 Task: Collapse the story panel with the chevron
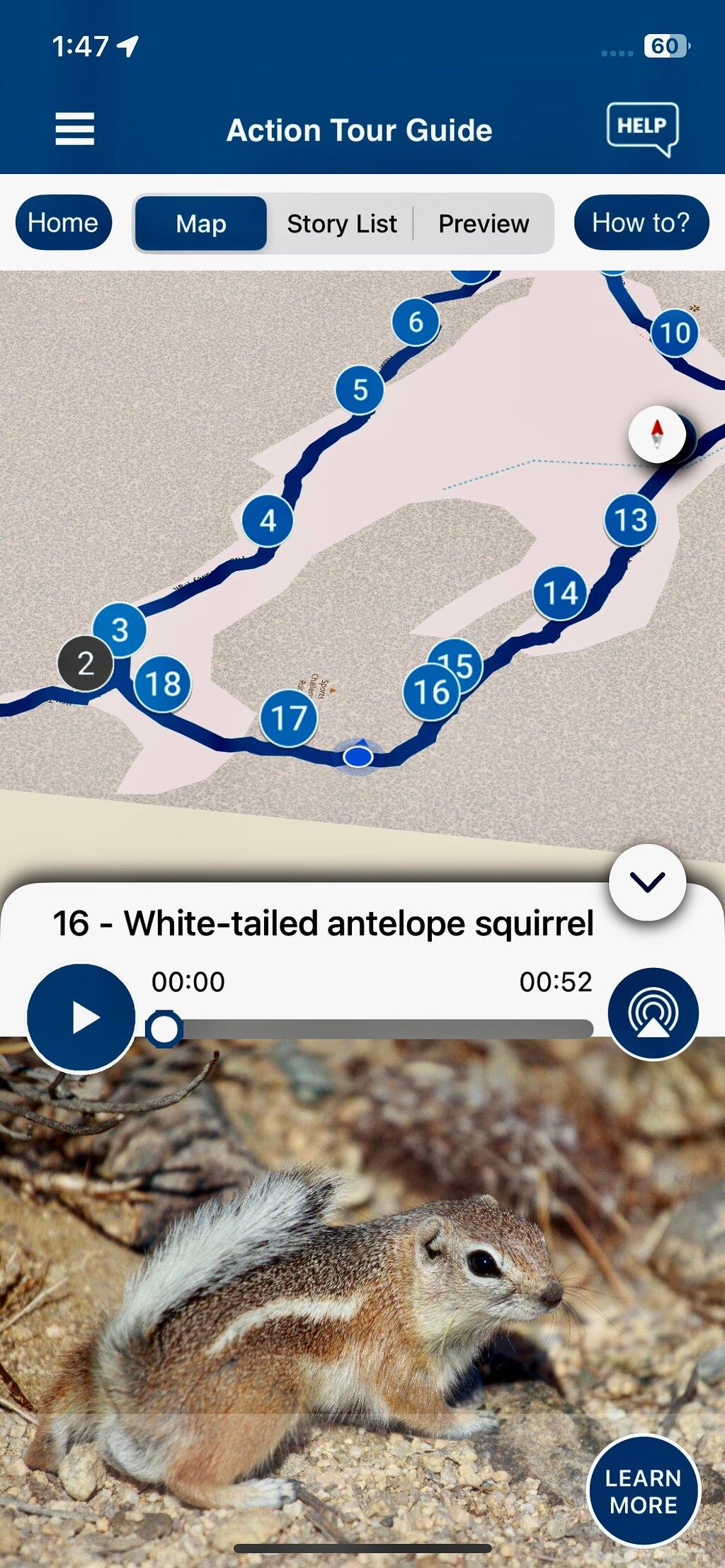647,882
